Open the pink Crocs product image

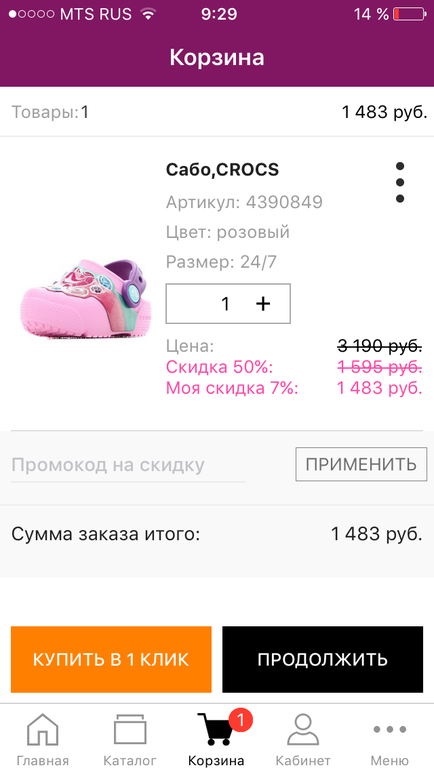point(86,298)
